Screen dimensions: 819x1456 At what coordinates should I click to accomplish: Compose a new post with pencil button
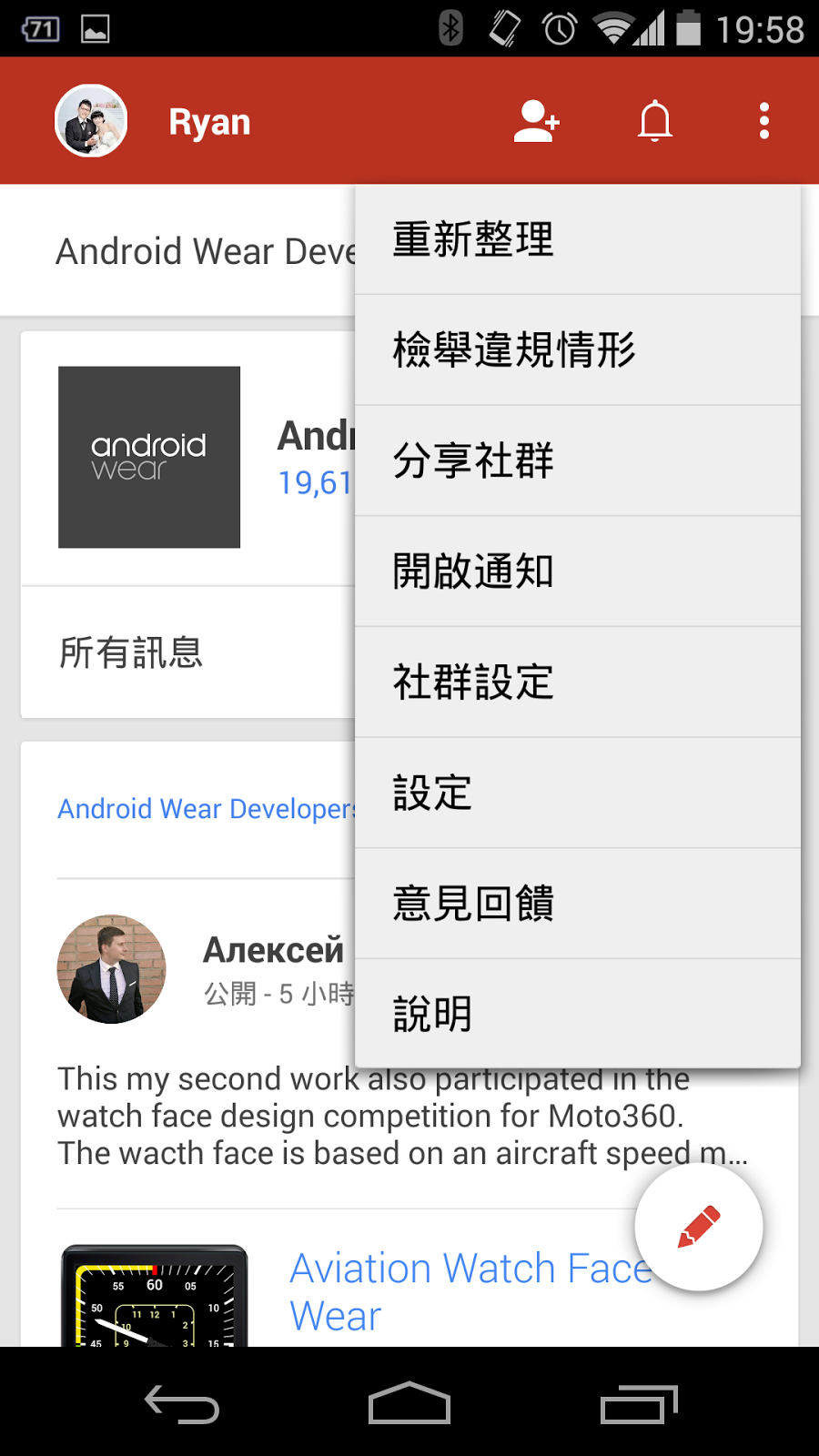(699, 1227)
